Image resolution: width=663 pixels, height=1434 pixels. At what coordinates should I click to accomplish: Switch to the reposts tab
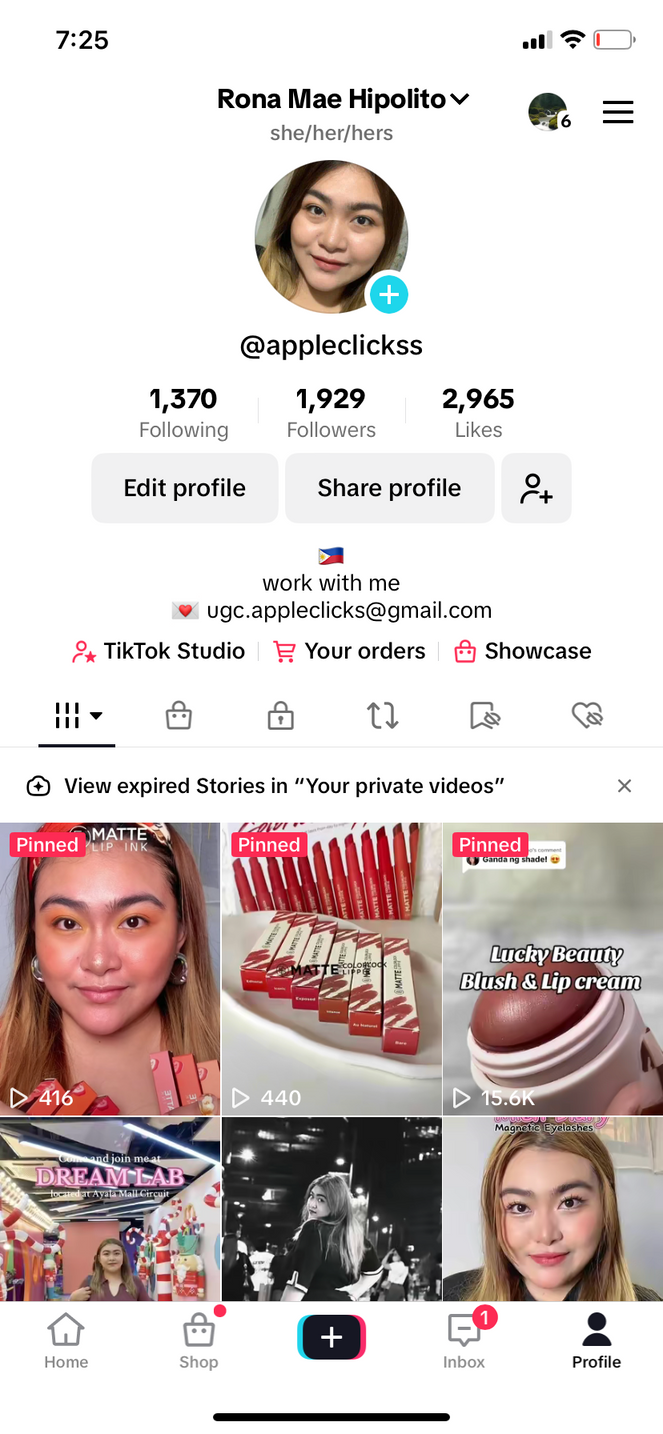point(382,716)
